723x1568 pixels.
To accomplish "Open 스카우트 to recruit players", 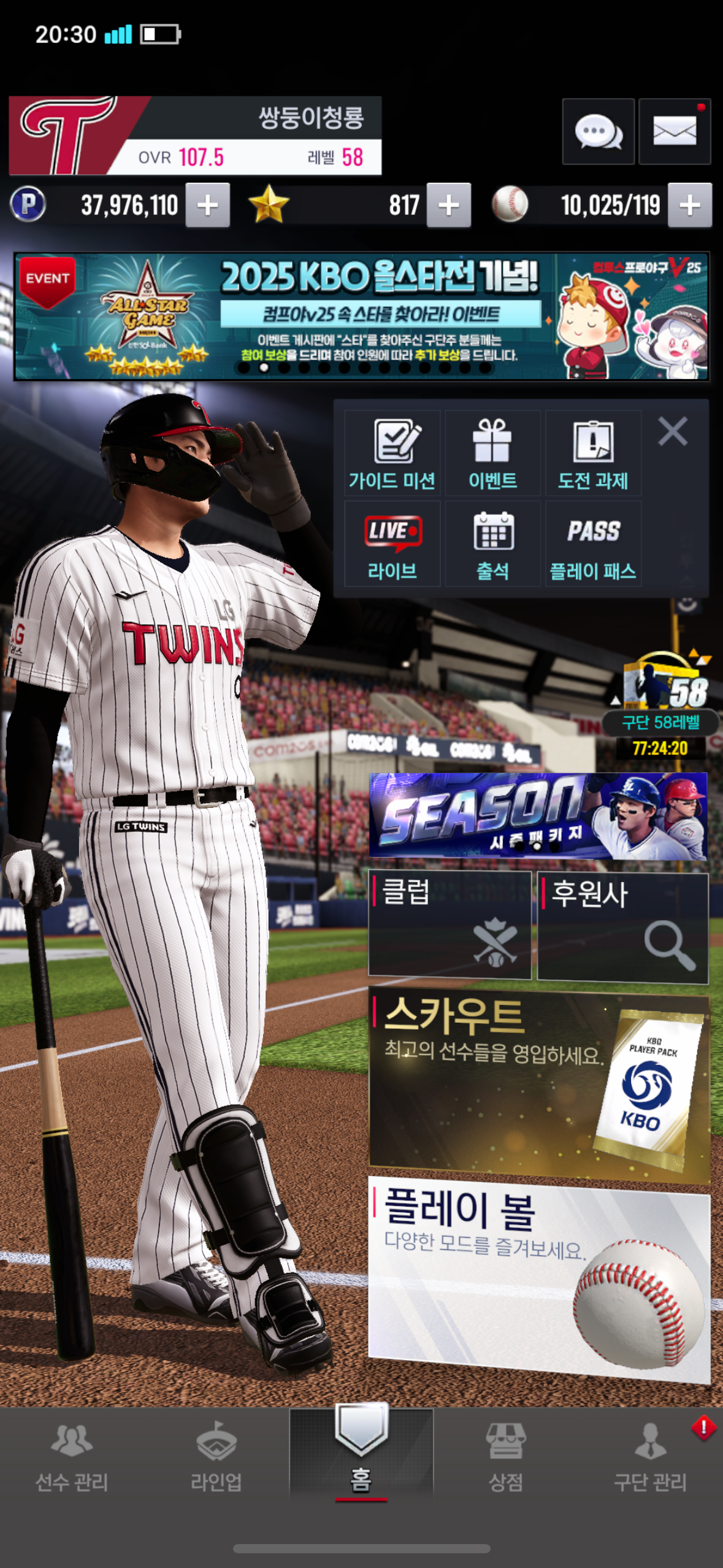I will point(538,1082).
